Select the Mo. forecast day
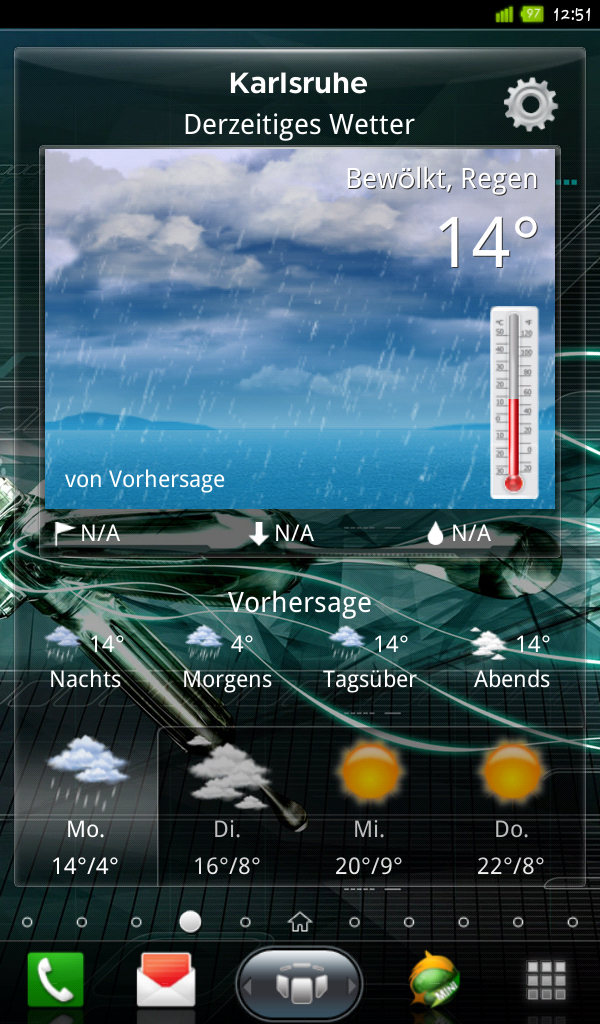This screenshot has height=1024, width=600. tap(86, 806)
